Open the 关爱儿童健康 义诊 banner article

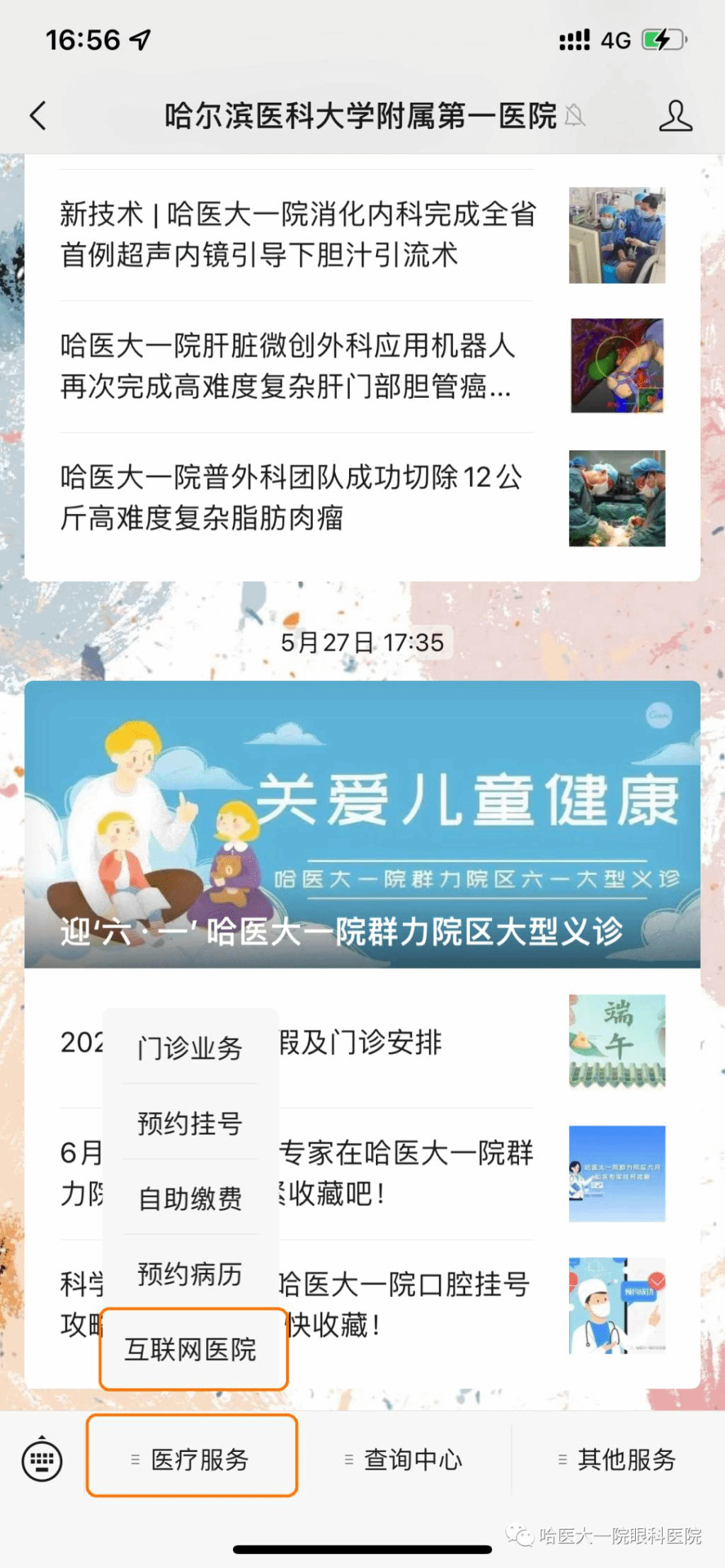point(362,824)
